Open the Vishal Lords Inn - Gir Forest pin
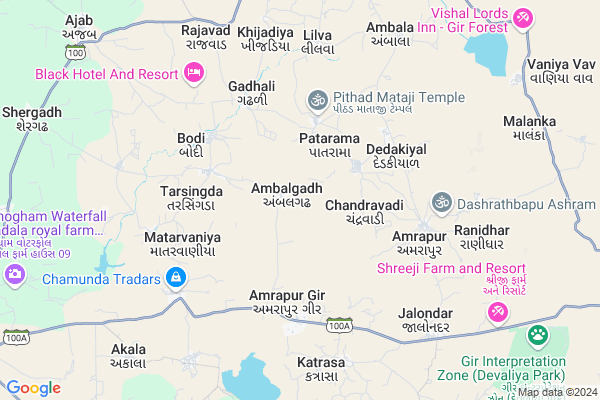The height and width of the screenshot is (400, 600). click(524, 17)
